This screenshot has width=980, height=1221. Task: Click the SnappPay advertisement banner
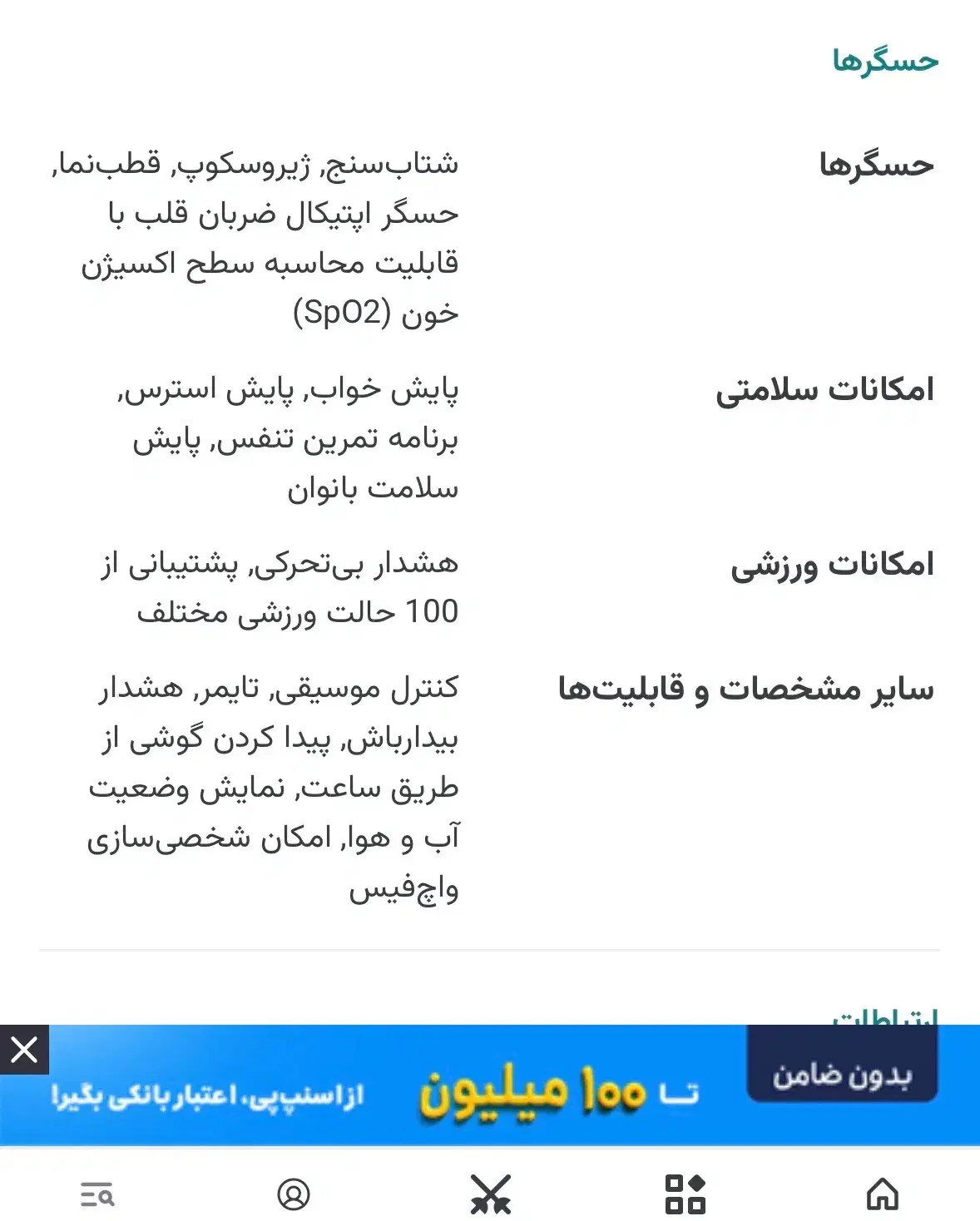[490, 1091]
